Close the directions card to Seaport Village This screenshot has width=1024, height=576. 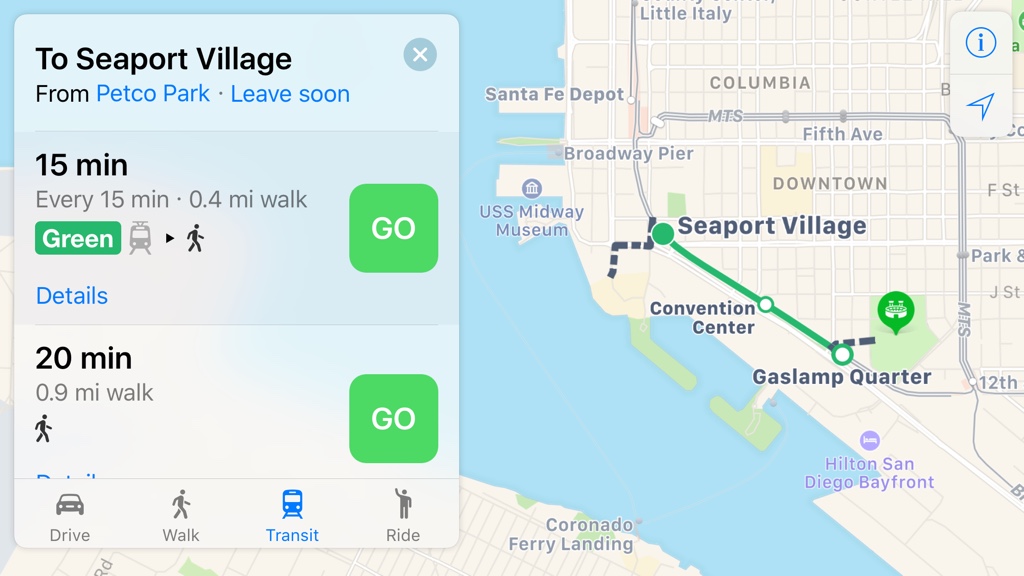(x=420, y=55)
